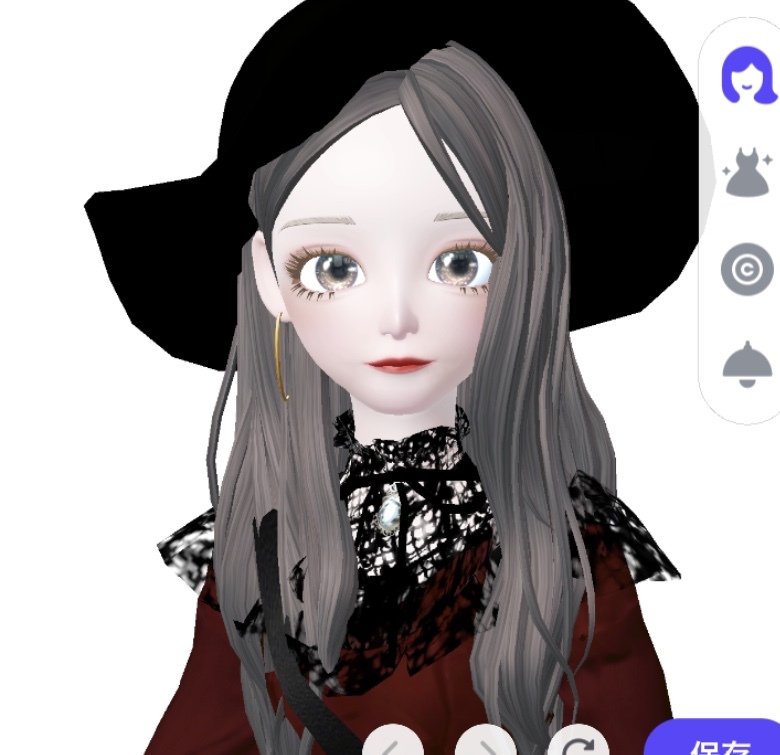This screenshot has width=780, height=755.
Task: Switch to the clothing dress category
Action: point(747,174)
